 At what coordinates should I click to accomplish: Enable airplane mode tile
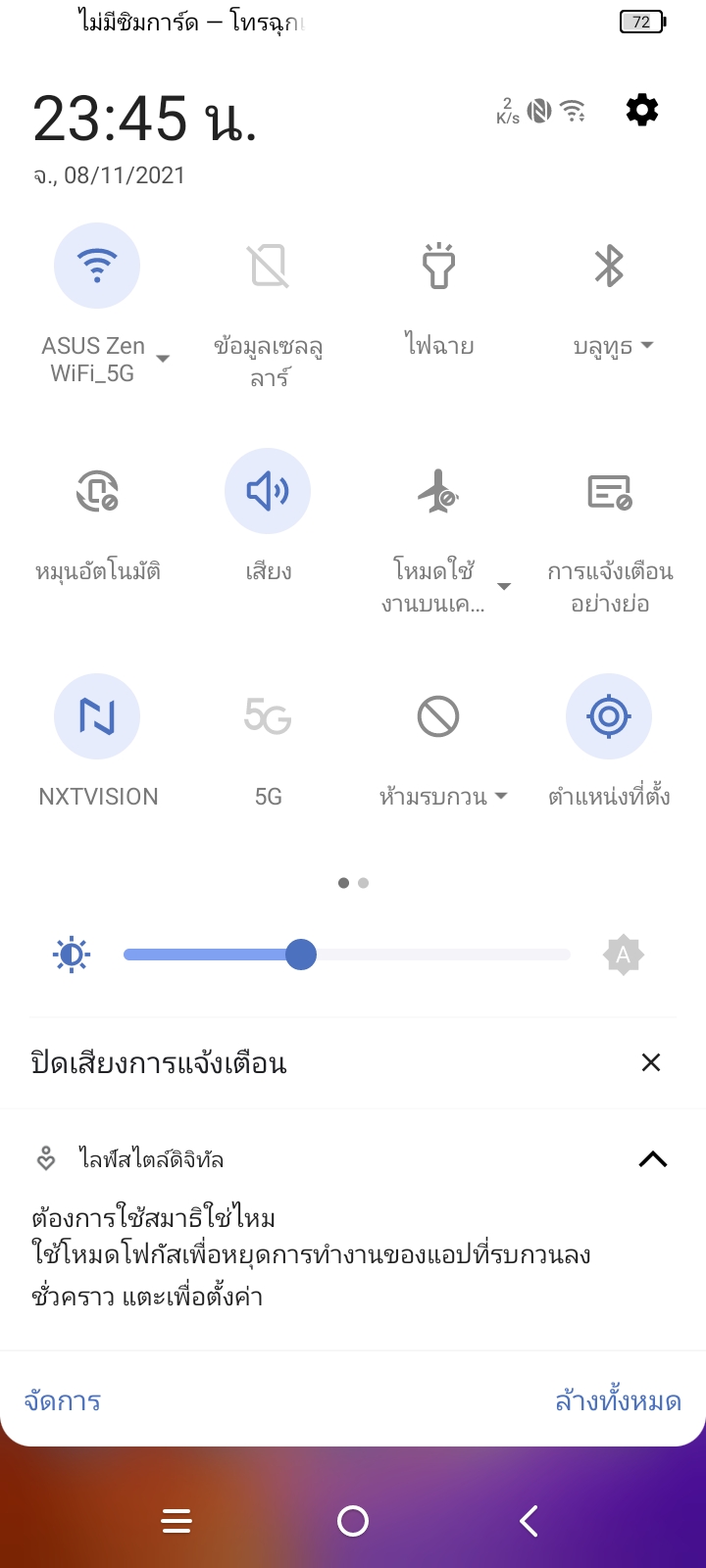point(438,491)
